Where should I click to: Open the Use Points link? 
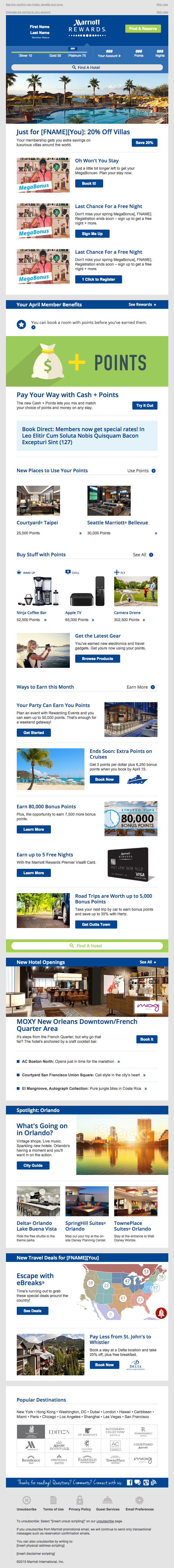(x=141, y=471)
